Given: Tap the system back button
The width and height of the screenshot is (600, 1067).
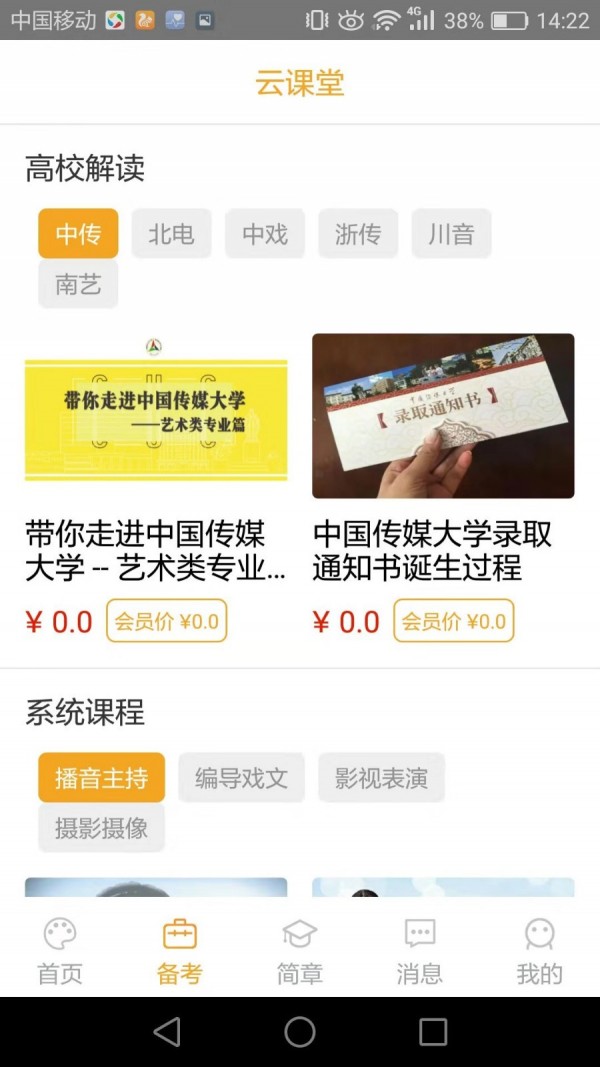Looking at the screenshot, I should [167, 1032].
